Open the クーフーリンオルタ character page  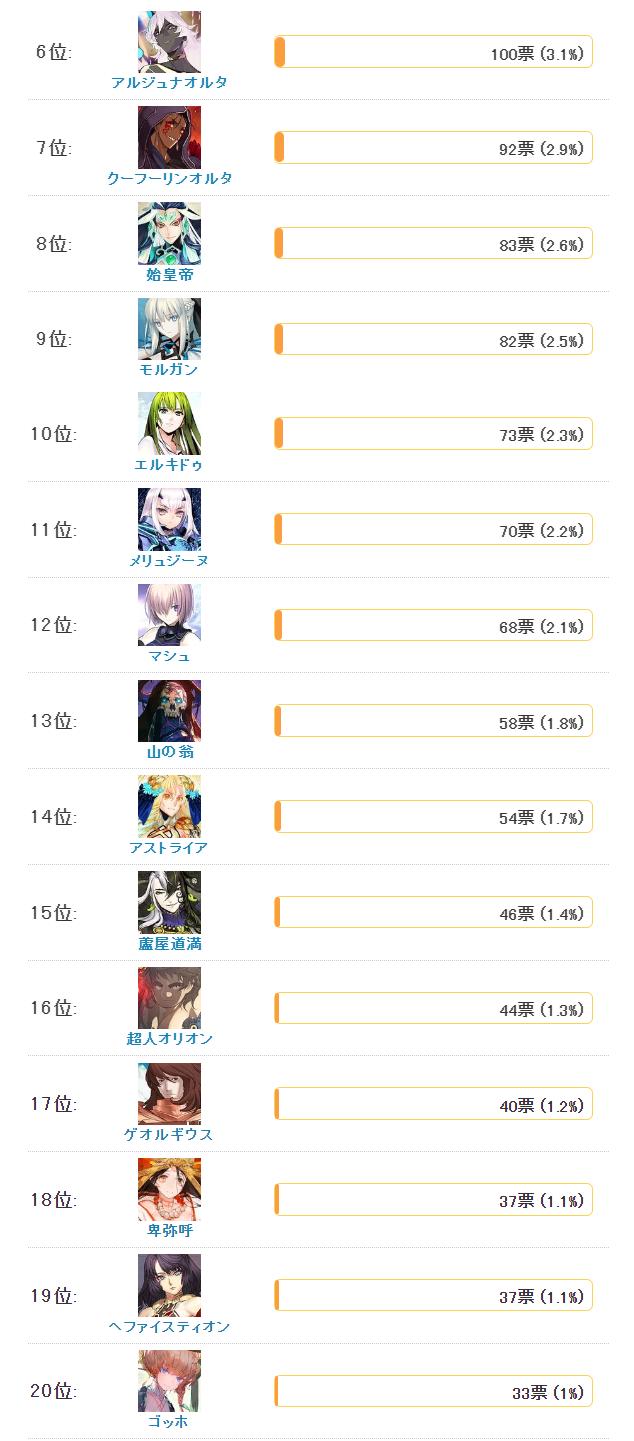click(169, 178)
